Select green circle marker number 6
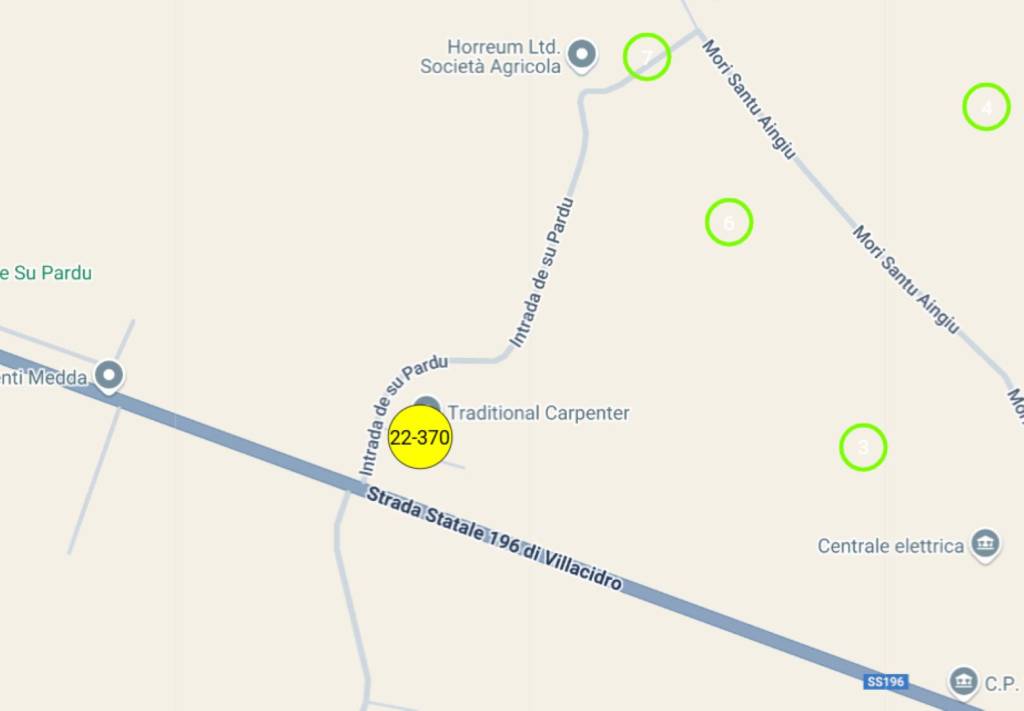Viewport: 1024px width, 711px height. point(729,222)
